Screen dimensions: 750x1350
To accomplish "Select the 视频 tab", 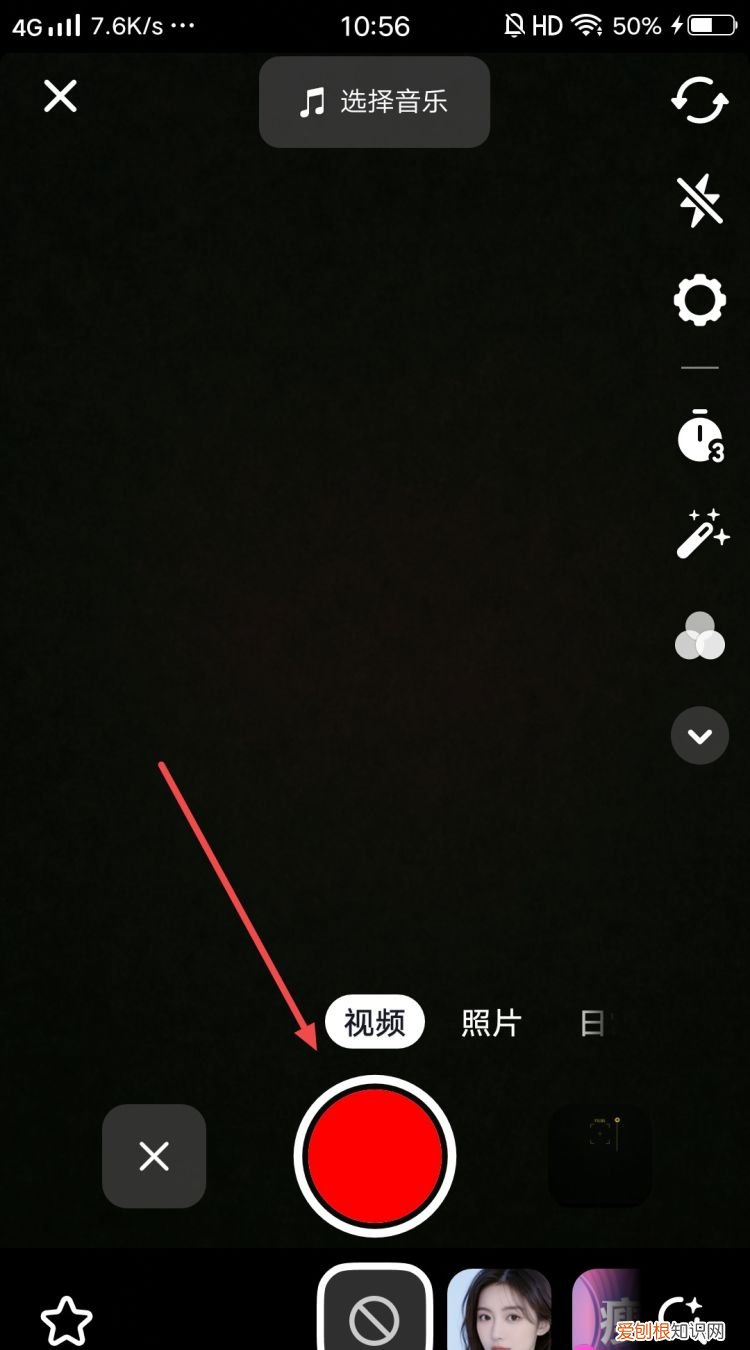I will point(374,1022).
